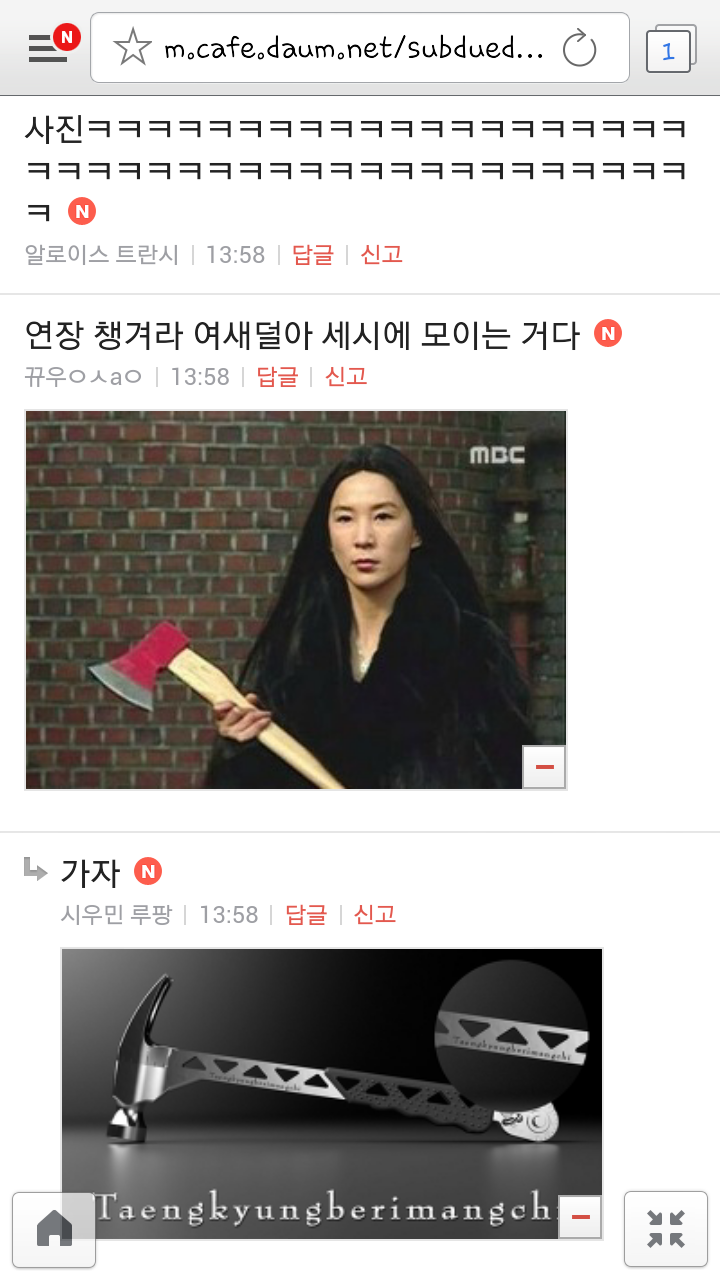
Task: Reply to 시우민 루팡's comment
Action: point(306,914)
